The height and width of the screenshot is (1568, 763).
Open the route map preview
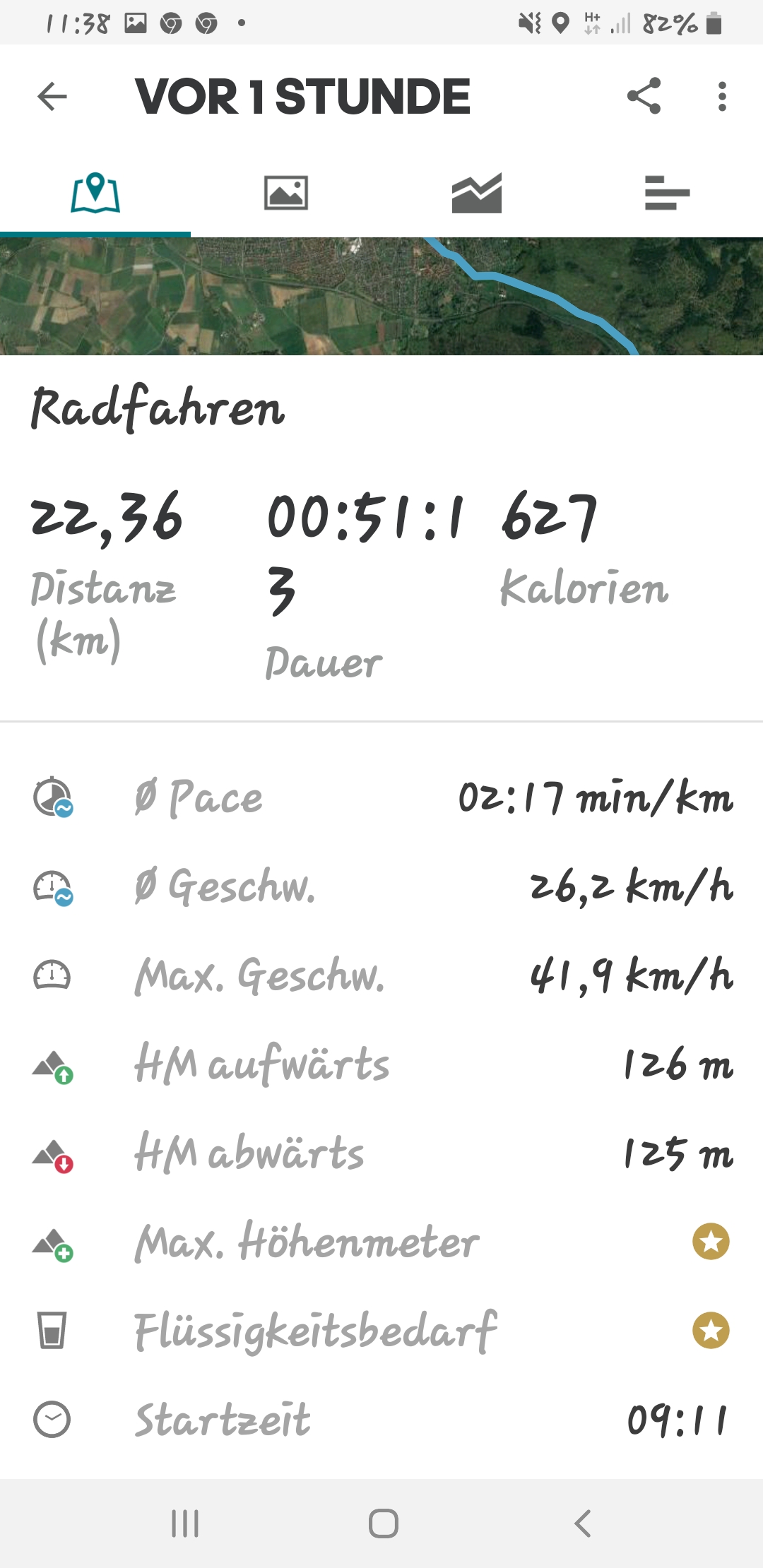click(x=381, y=297)
